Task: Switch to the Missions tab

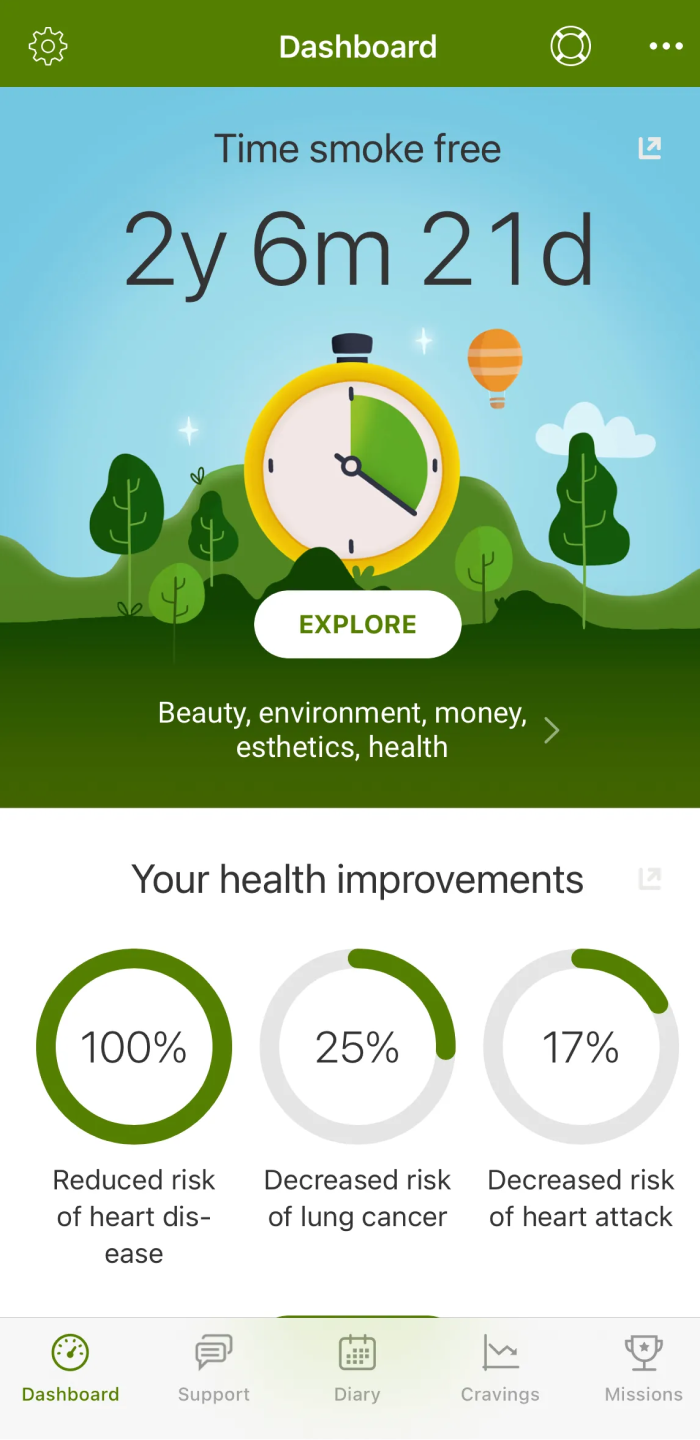Action: coord(644,1370)
